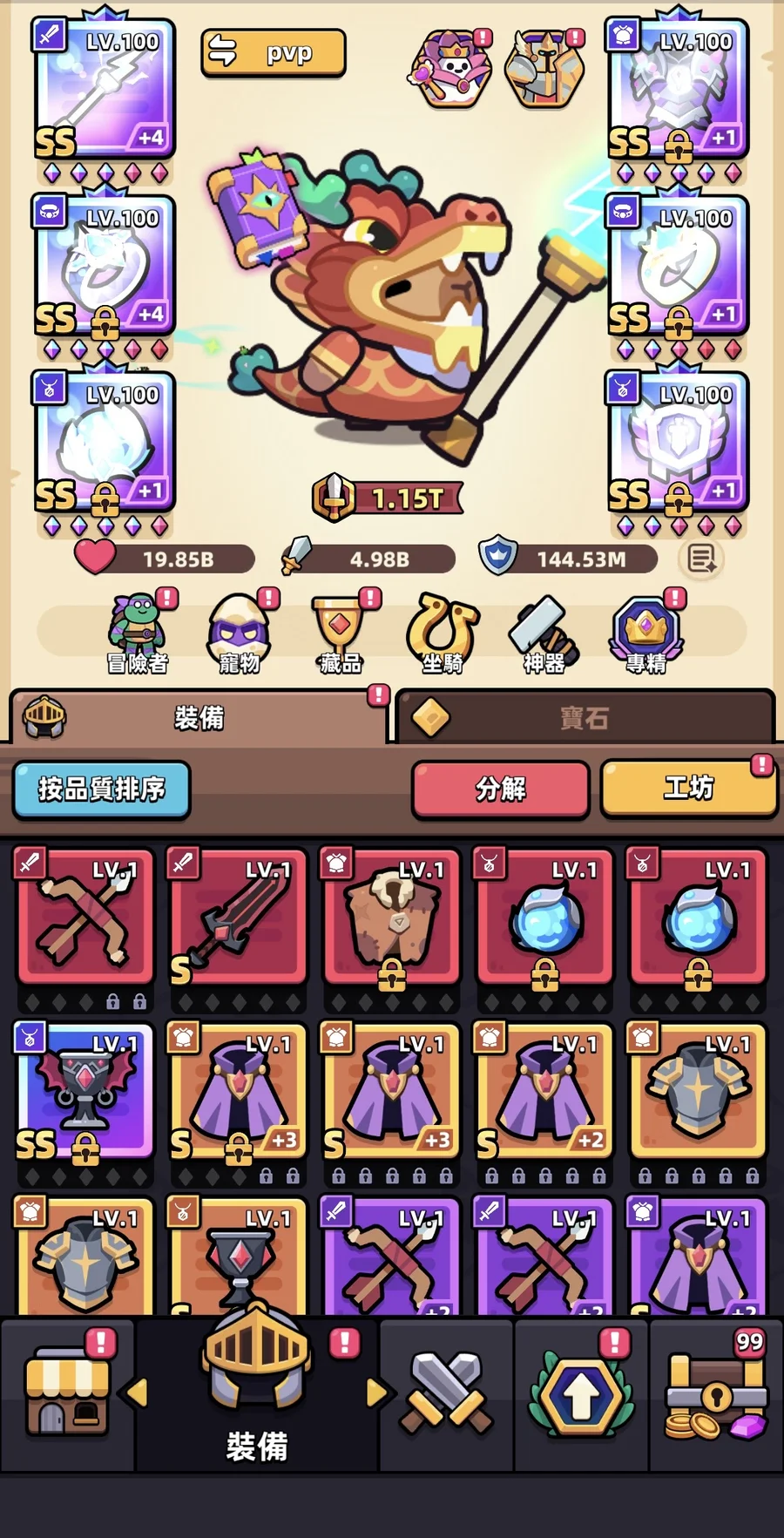Open the treasure chest with 99 badge
Screen dimensions: 784x1538
[714, 1394]
